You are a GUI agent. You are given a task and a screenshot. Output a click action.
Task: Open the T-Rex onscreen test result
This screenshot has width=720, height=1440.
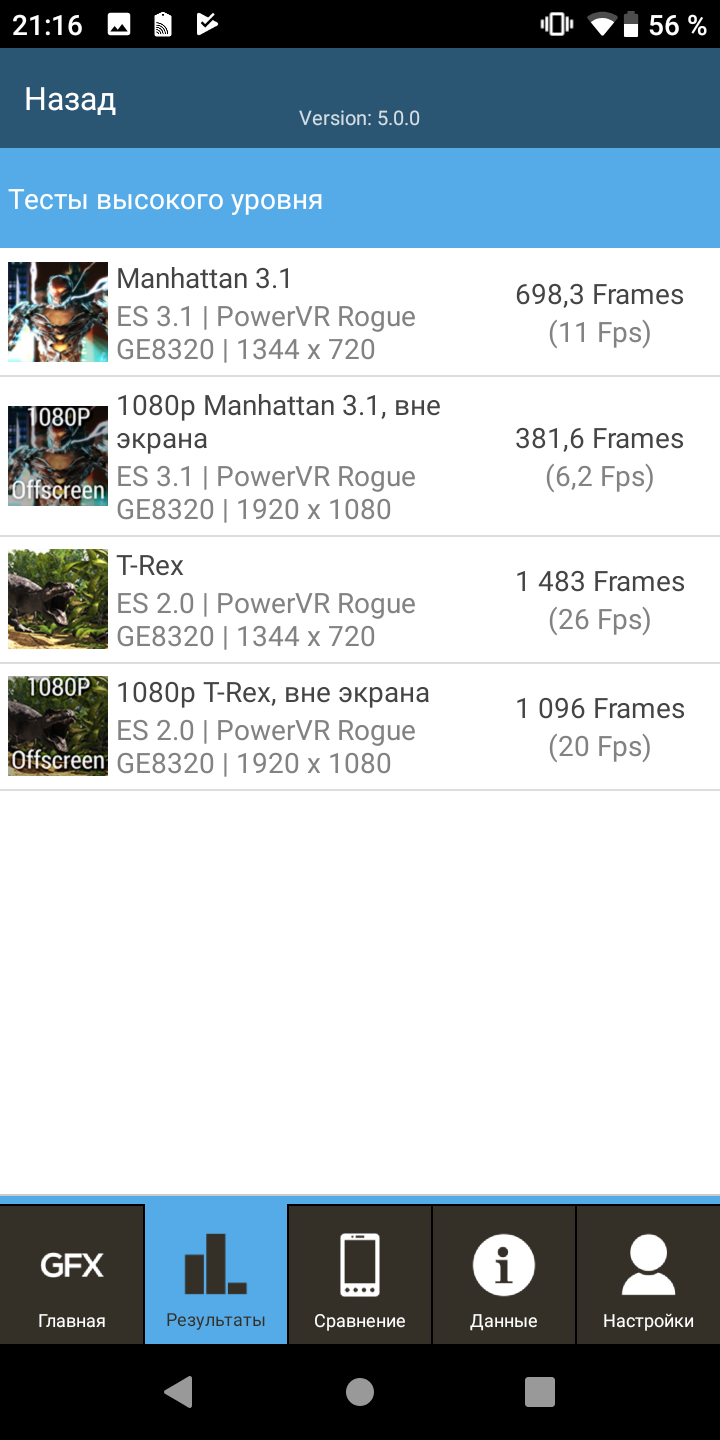click(360, 600)
